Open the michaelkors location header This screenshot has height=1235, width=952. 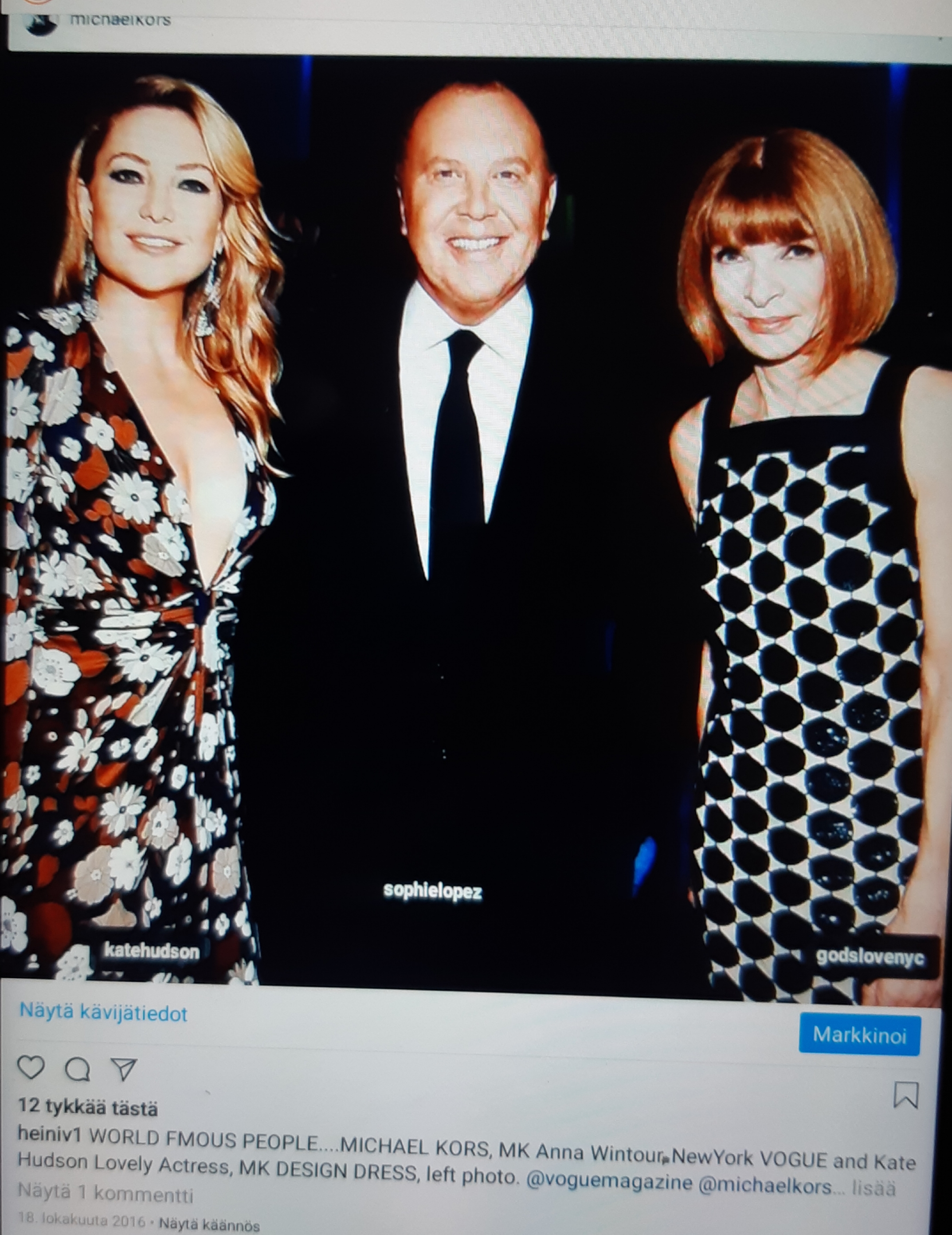120,20
